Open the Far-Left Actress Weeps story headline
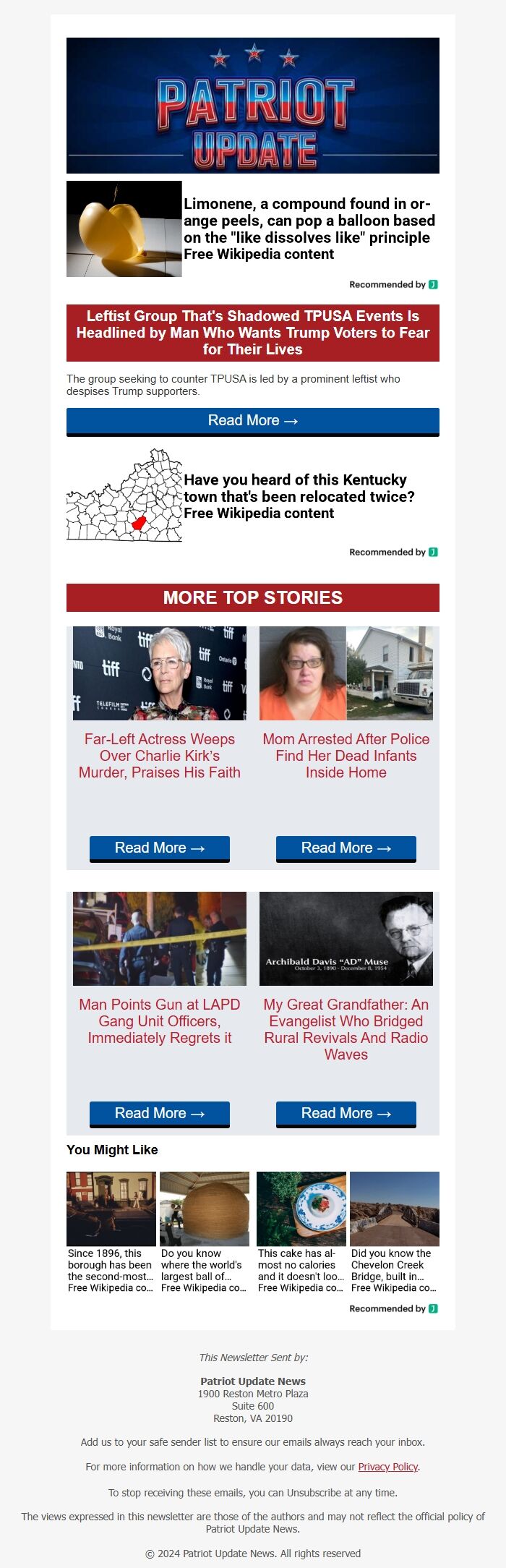This screenshot has height=1568, width=506. (x=159, y=756)
